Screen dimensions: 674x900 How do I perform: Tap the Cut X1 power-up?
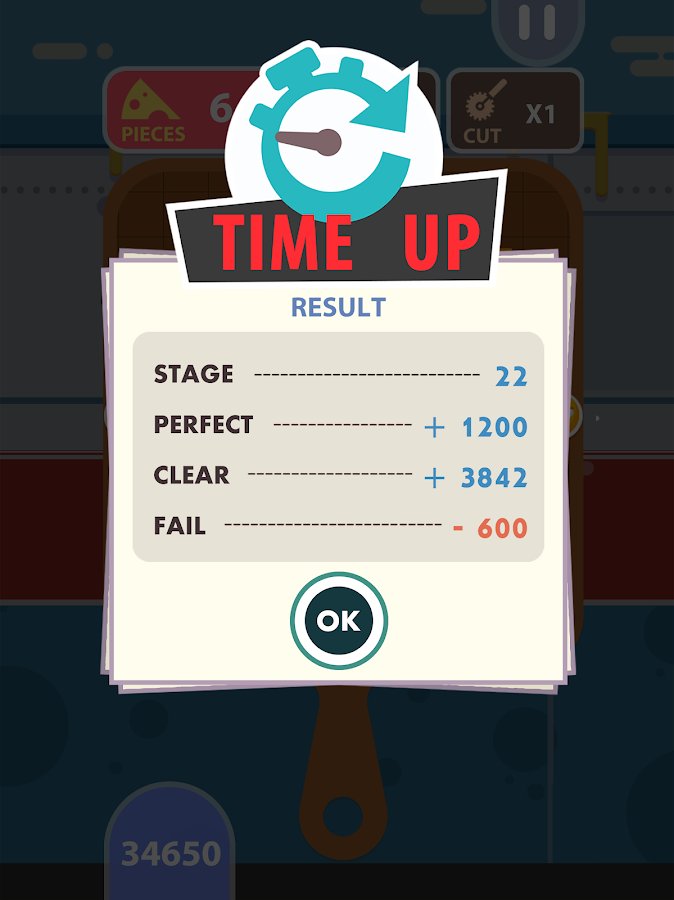pyautogui.click(x=514, y=112)
